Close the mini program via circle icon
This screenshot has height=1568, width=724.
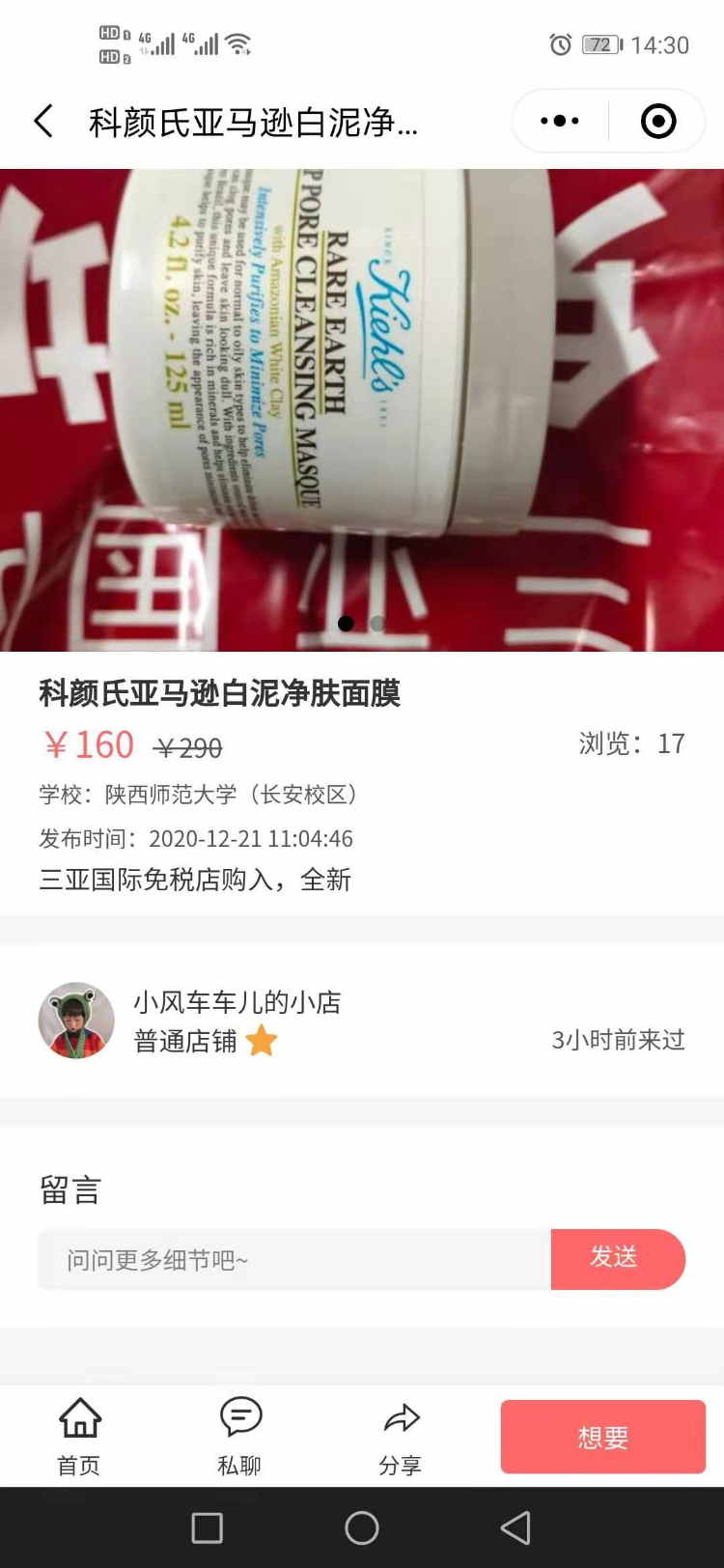point(658,122)
